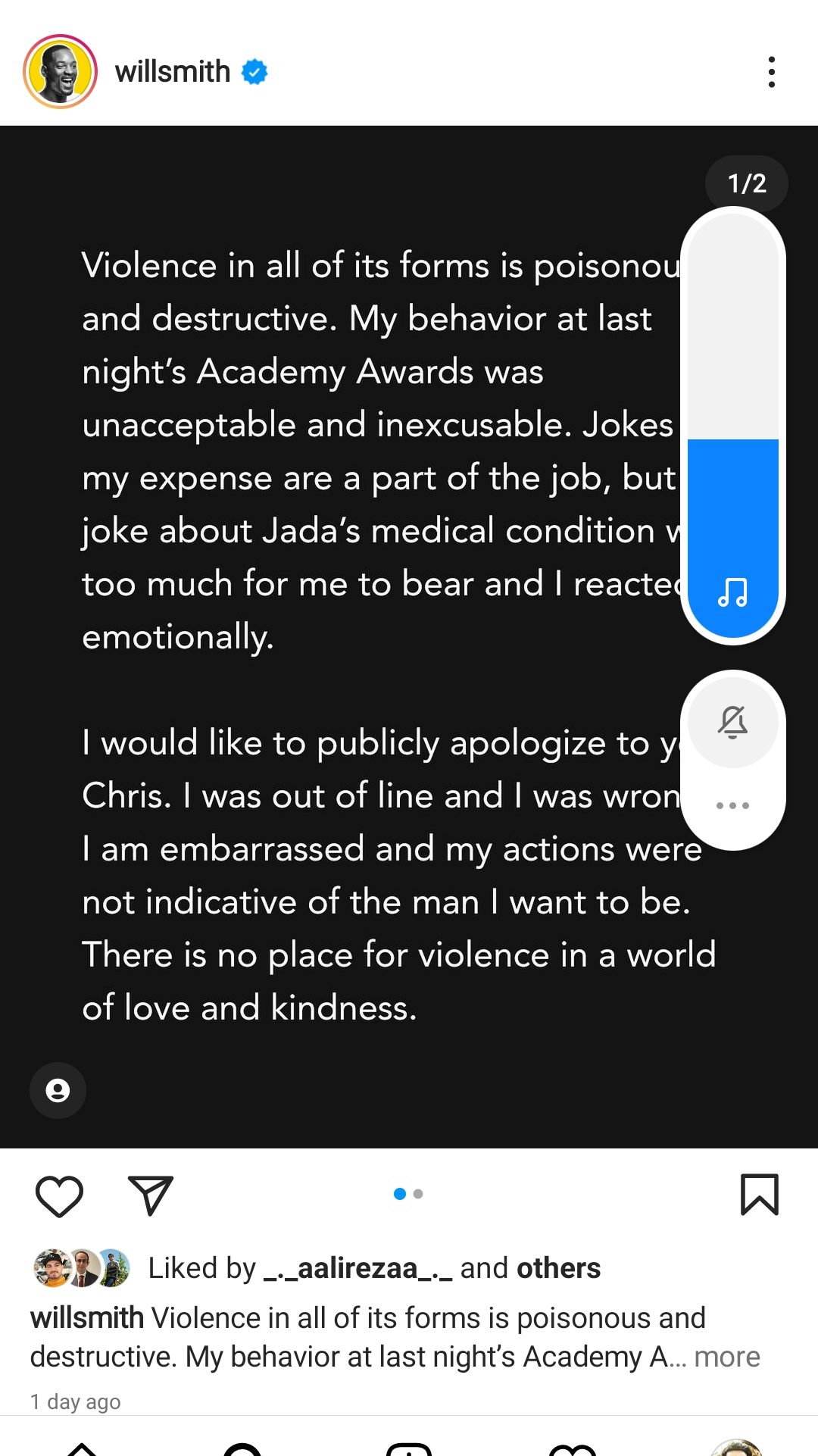
Task: Like Will Smith's post
Action: (59, 1196)
